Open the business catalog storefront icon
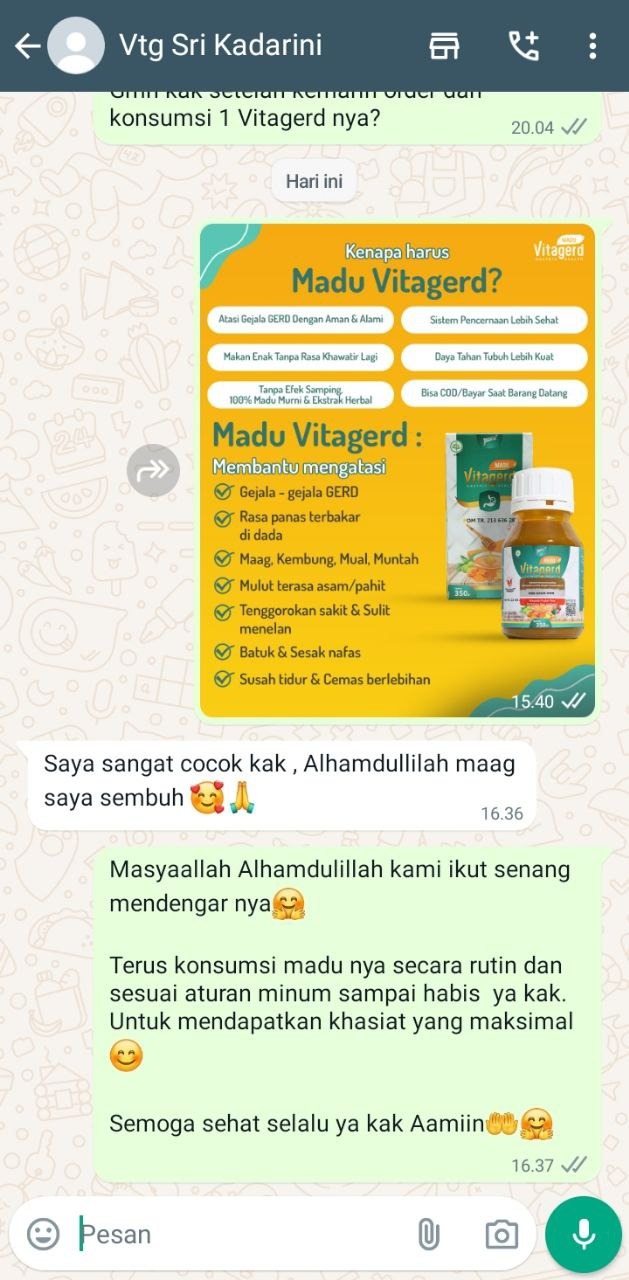629x1280 pixels. click(x=444, y=46)
